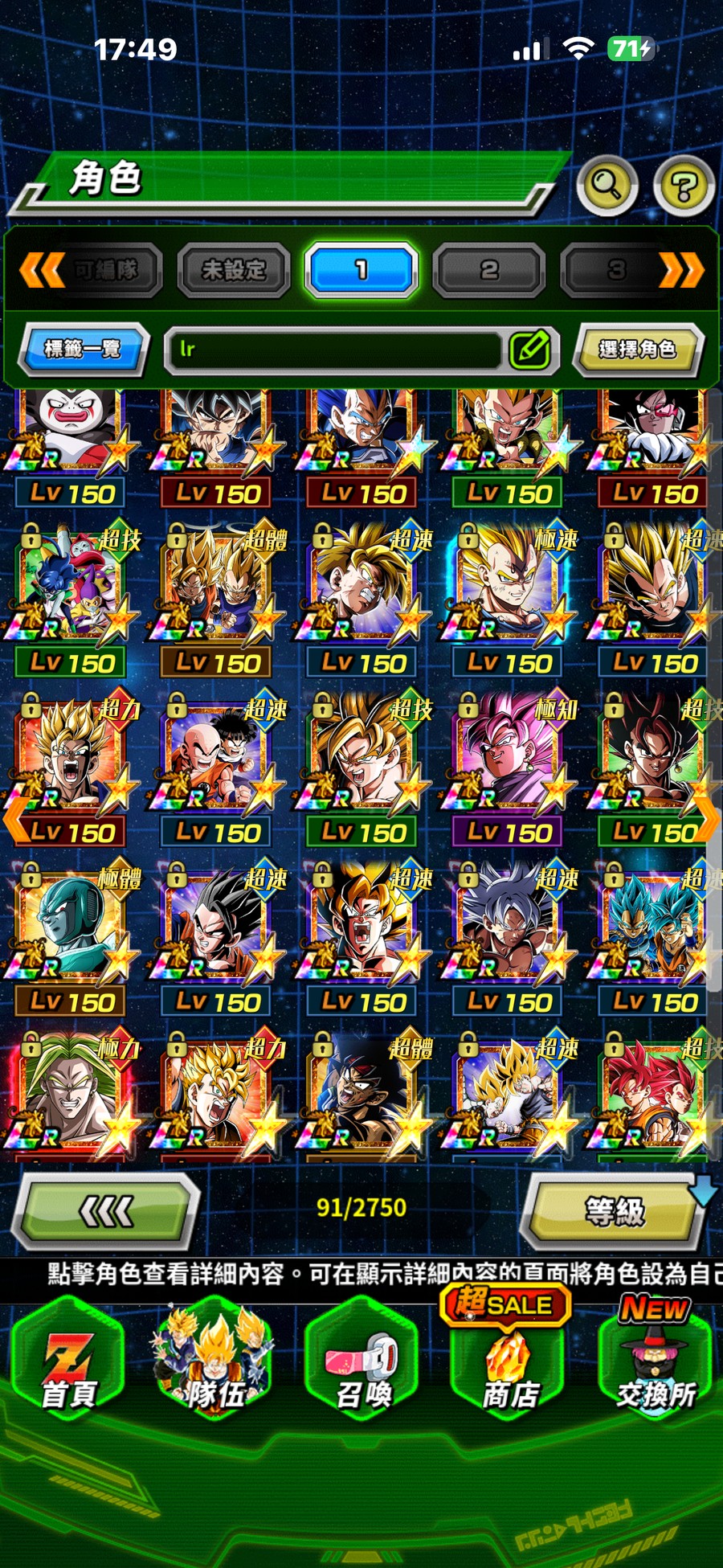Screen dimensions: 723x1568
Task: Tap the right double-arrow beside the tabs
Action: [682, 270]
